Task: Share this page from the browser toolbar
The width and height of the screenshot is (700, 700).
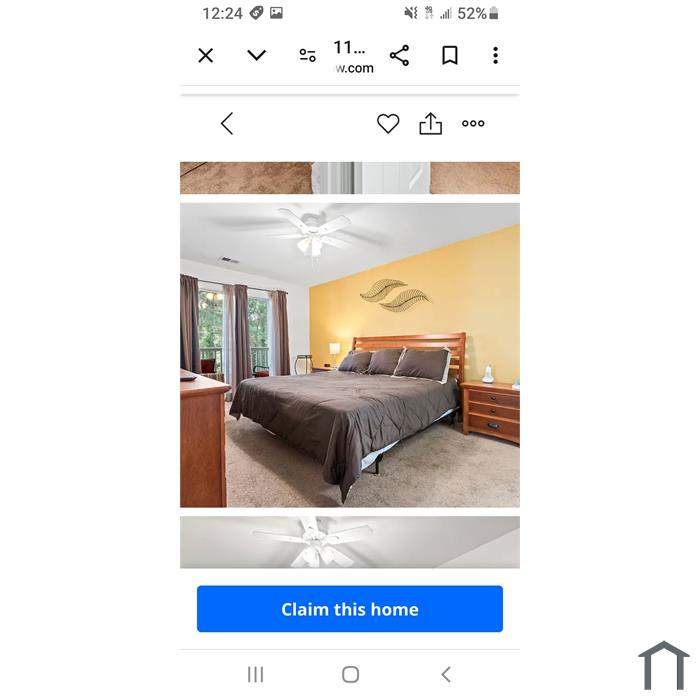Action: click(399, 56)
